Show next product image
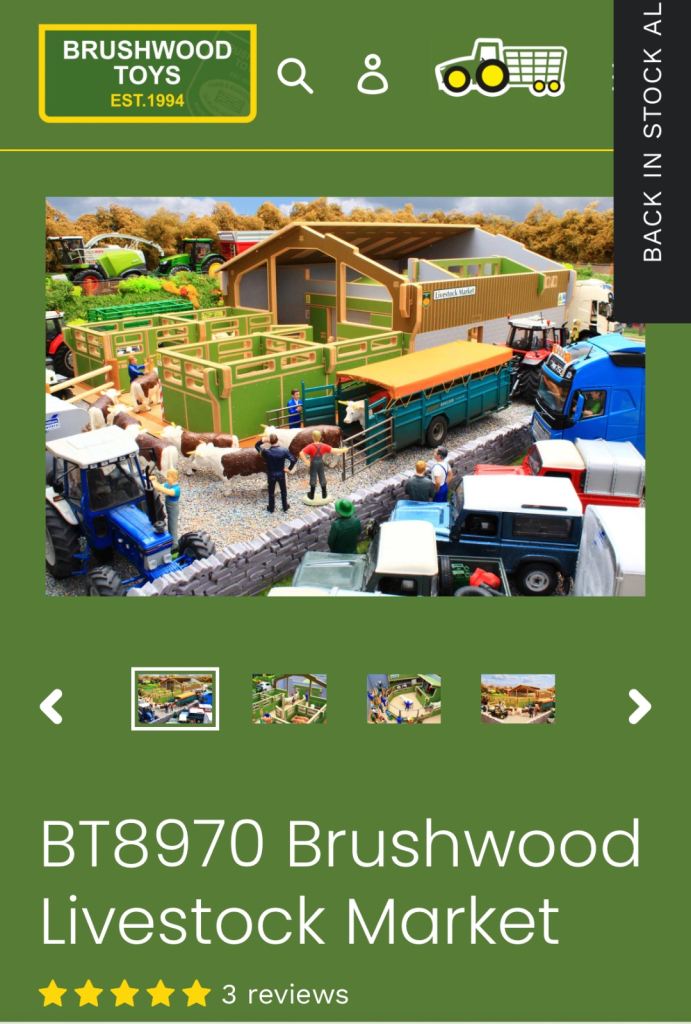Image resolution: width=691 pixels, height=1024 pixels. (x=639, y=706)
